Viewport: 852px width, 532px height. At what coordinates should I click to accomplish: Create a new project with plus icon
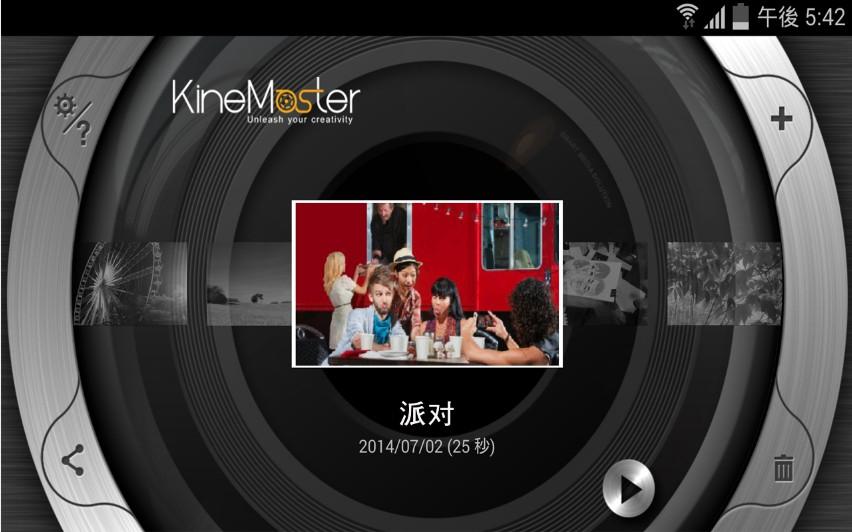click(781, 118)
